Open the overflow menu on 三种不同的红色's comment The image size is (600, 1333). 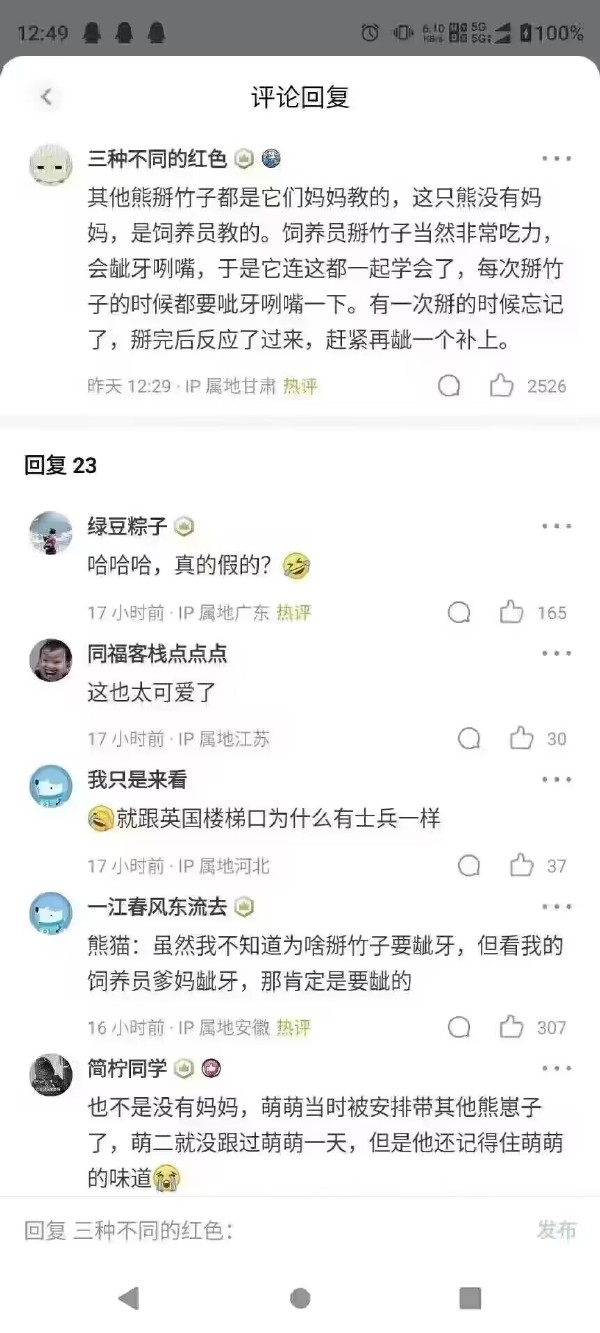pyautogui.click(x=556, y=158)
